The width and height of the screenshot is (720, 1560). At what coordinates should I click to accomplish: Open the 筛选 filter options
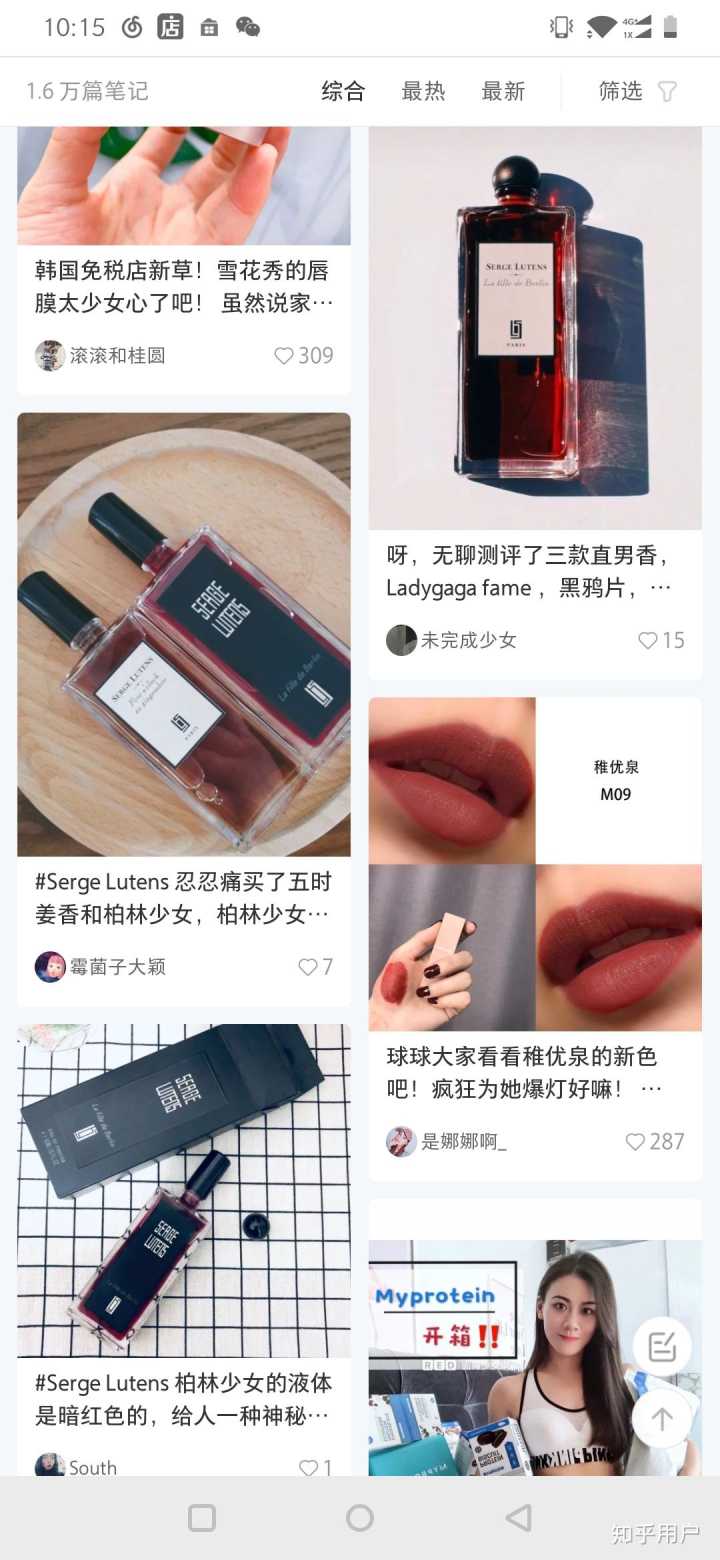(x=637, y=91)
